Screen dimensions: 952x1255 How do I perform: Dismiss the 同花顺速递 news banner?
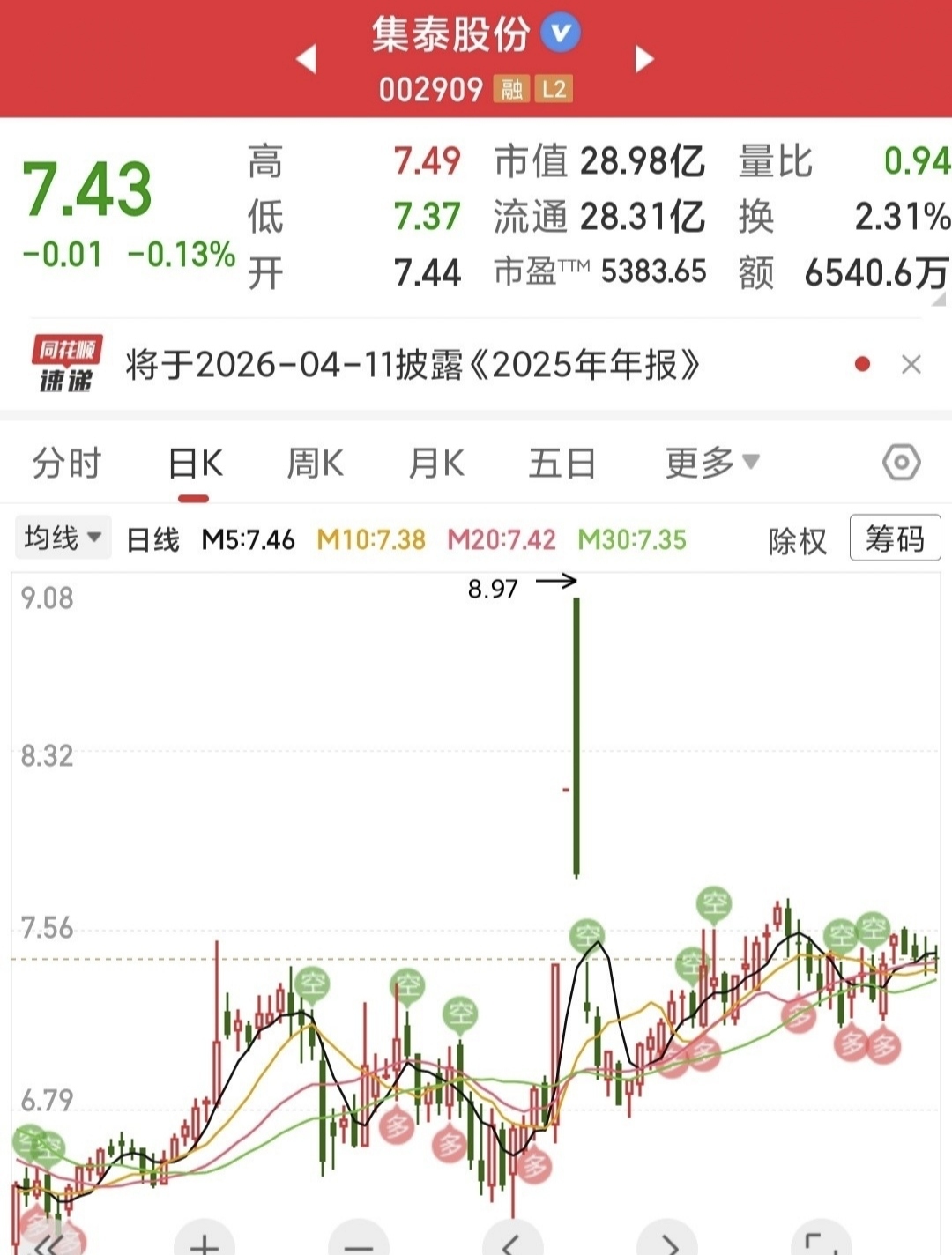click(911, 365)
